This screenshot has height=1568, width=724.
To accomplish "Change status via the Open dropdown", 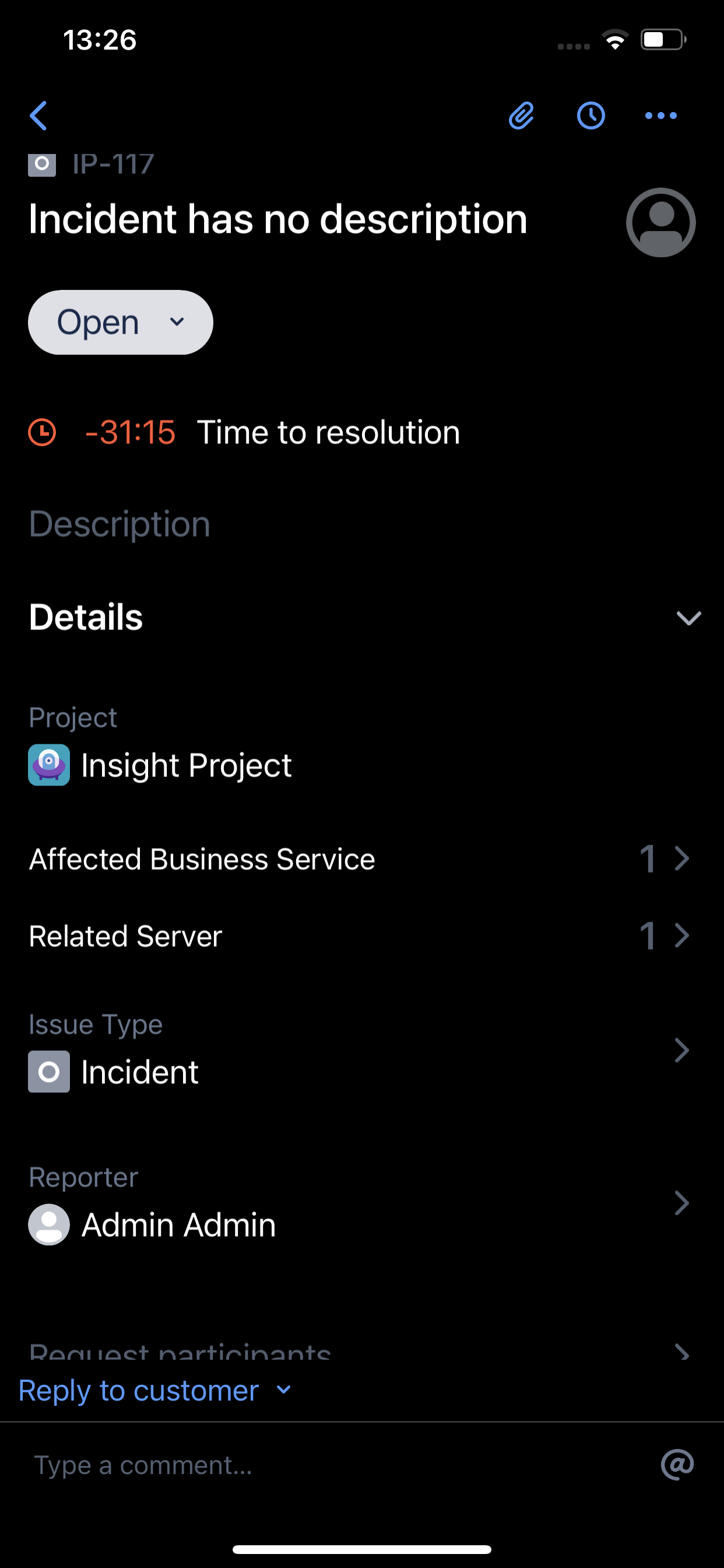I will coord(121,322).
